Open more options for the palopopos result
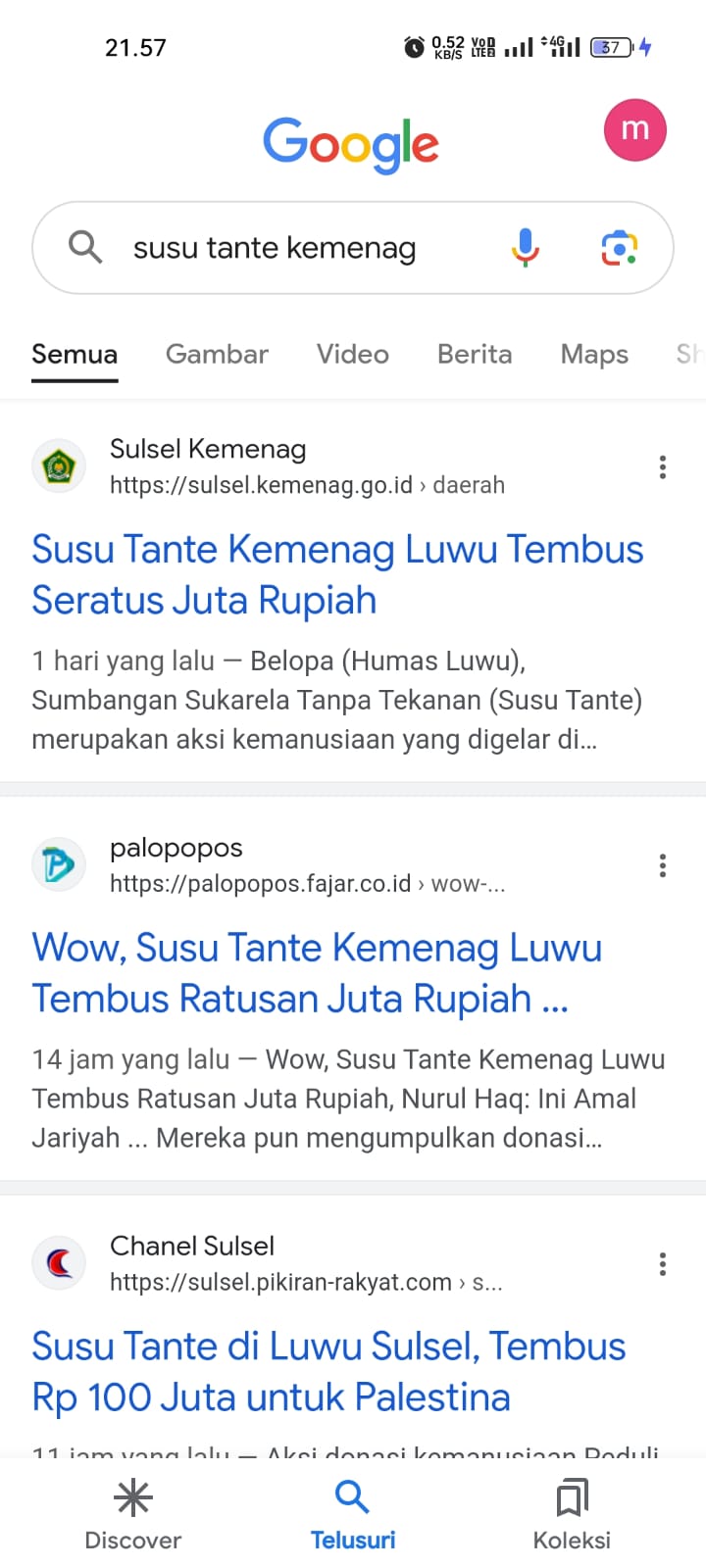Image resolution: width=706 pixels, height=1568 pixels. [663, 865]
